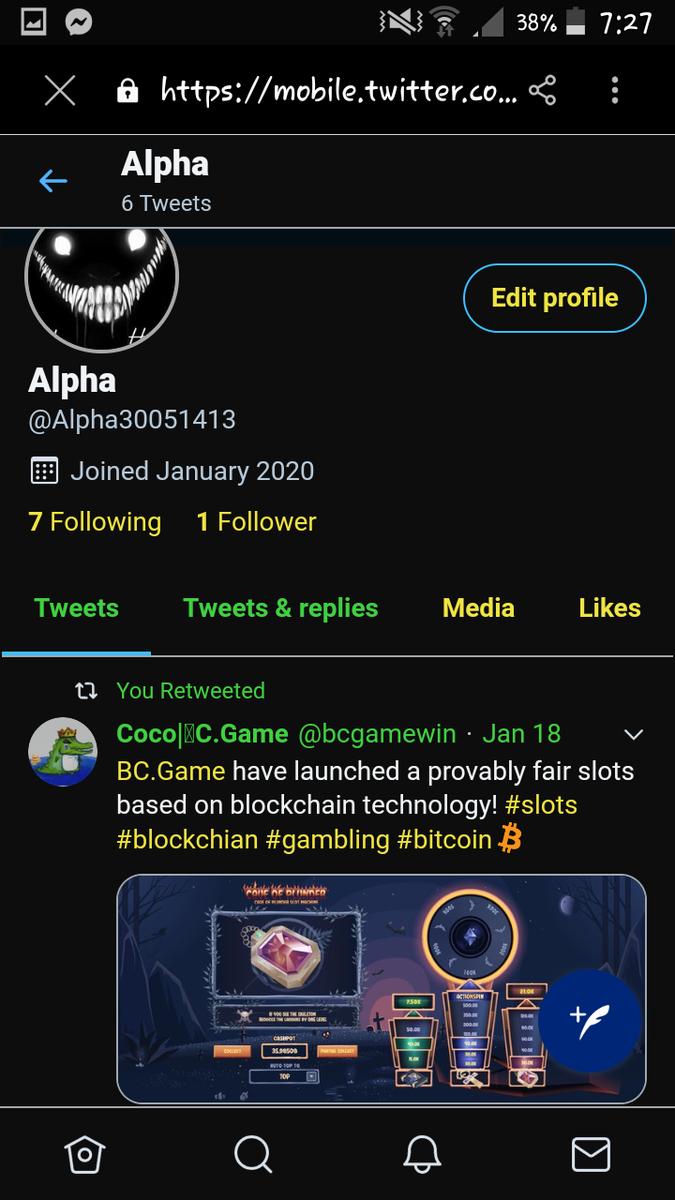Share the current page link
675x1200 pixels.
click(542, 92)
